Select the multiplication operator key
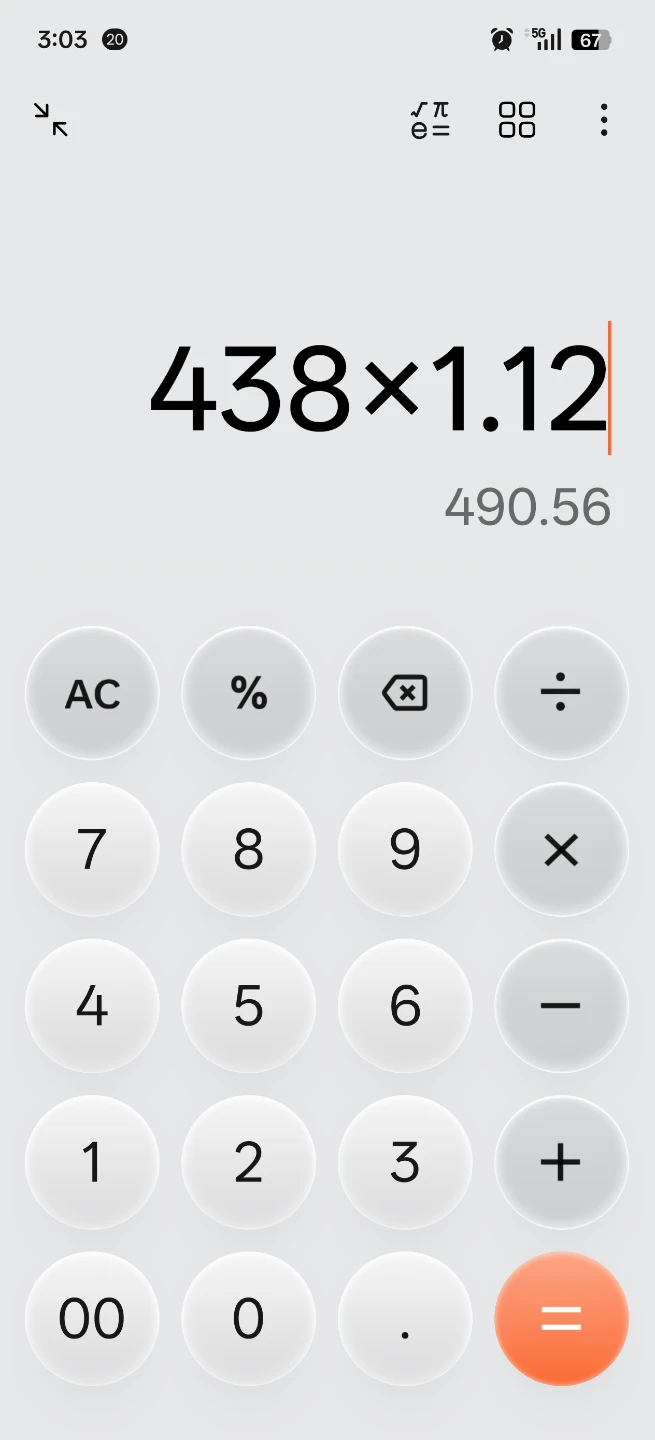 tap(561, 849)
